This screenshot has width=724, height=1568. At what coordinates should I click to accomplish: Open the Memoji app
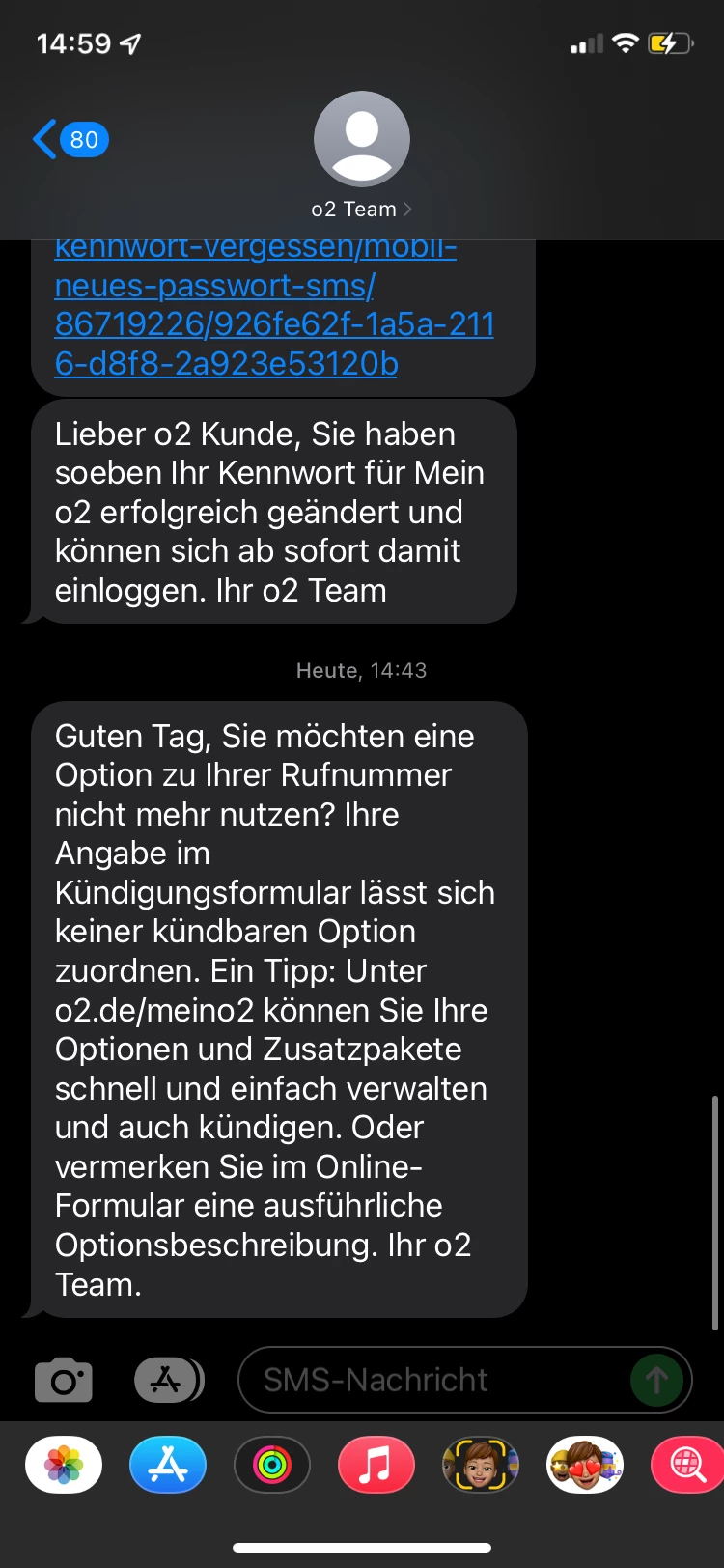pyautogui.click(x=481, y=1466)
